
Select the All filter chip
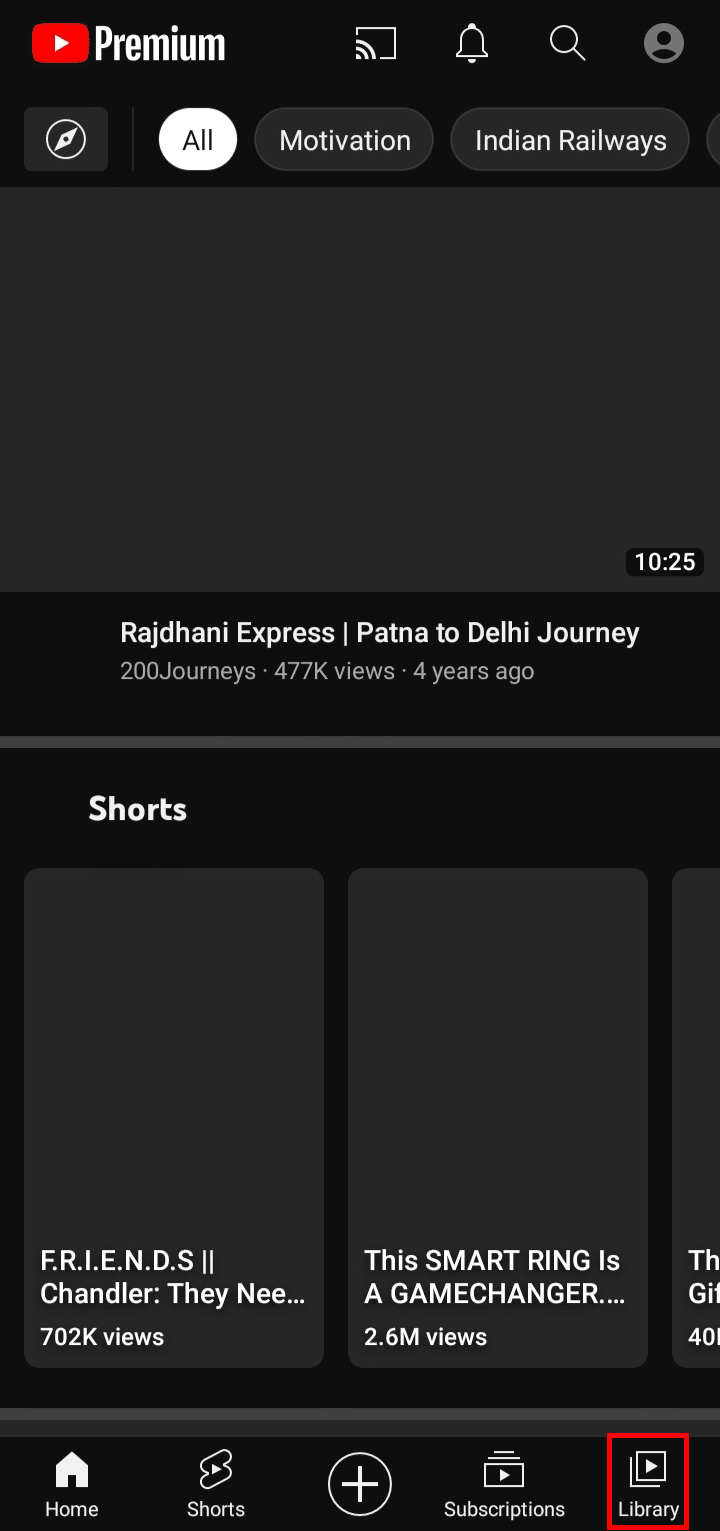click(198, 140)
